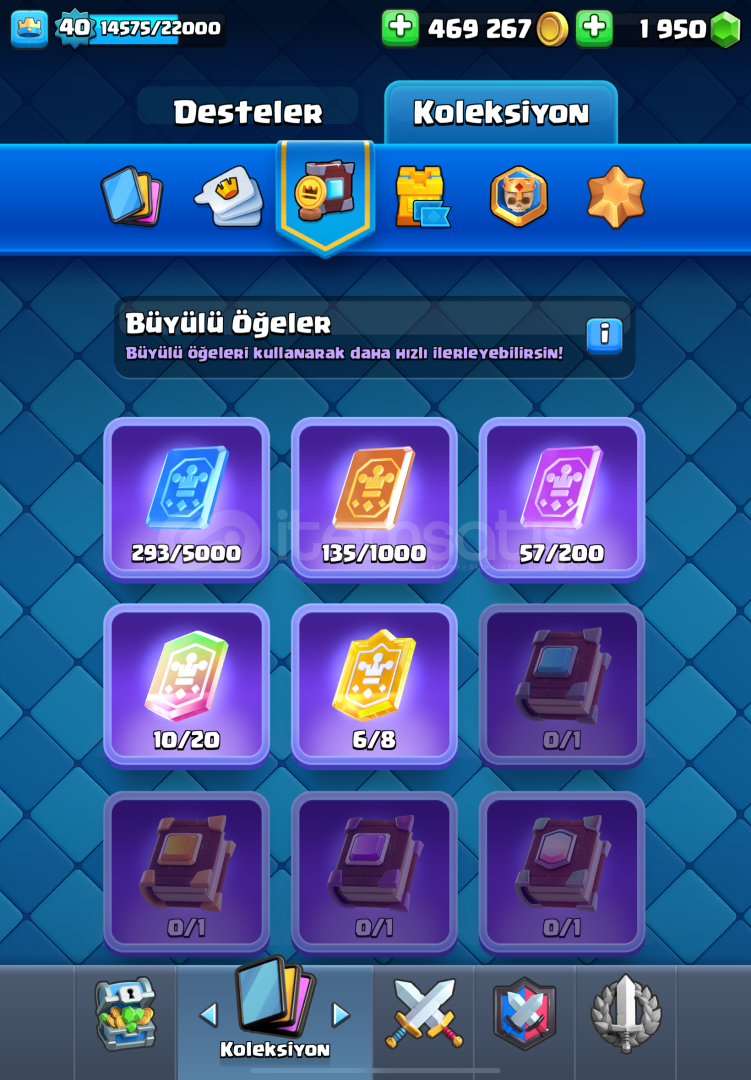Open the cards collection sub-tab

[132, 195]
